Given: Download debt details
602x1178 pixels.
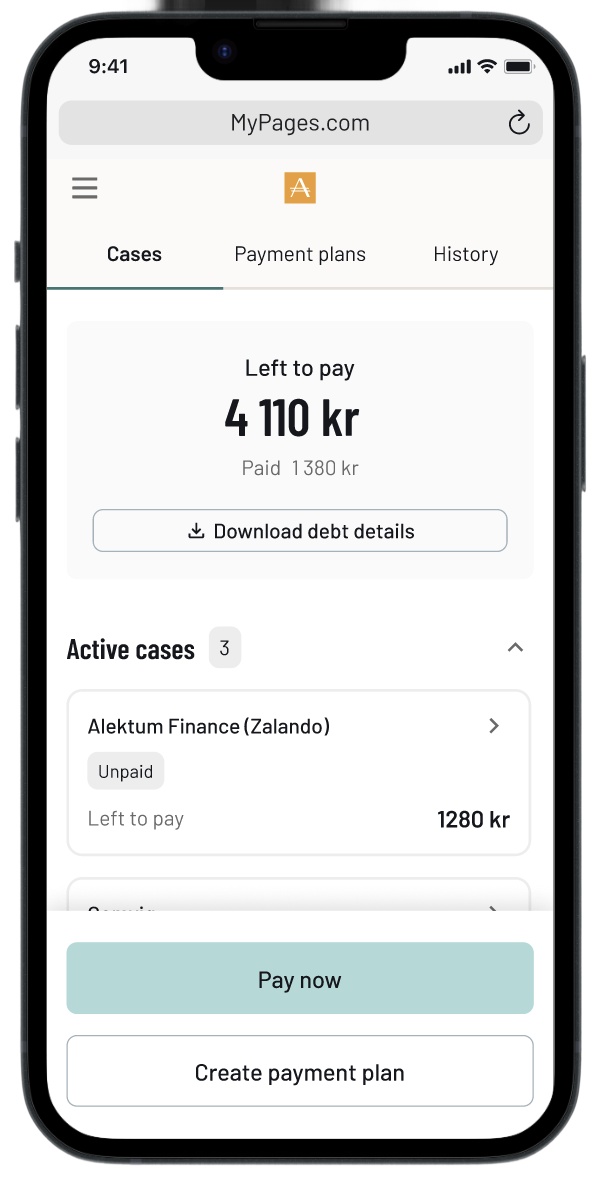Looking at the screenshot, I should click(300, 531).
